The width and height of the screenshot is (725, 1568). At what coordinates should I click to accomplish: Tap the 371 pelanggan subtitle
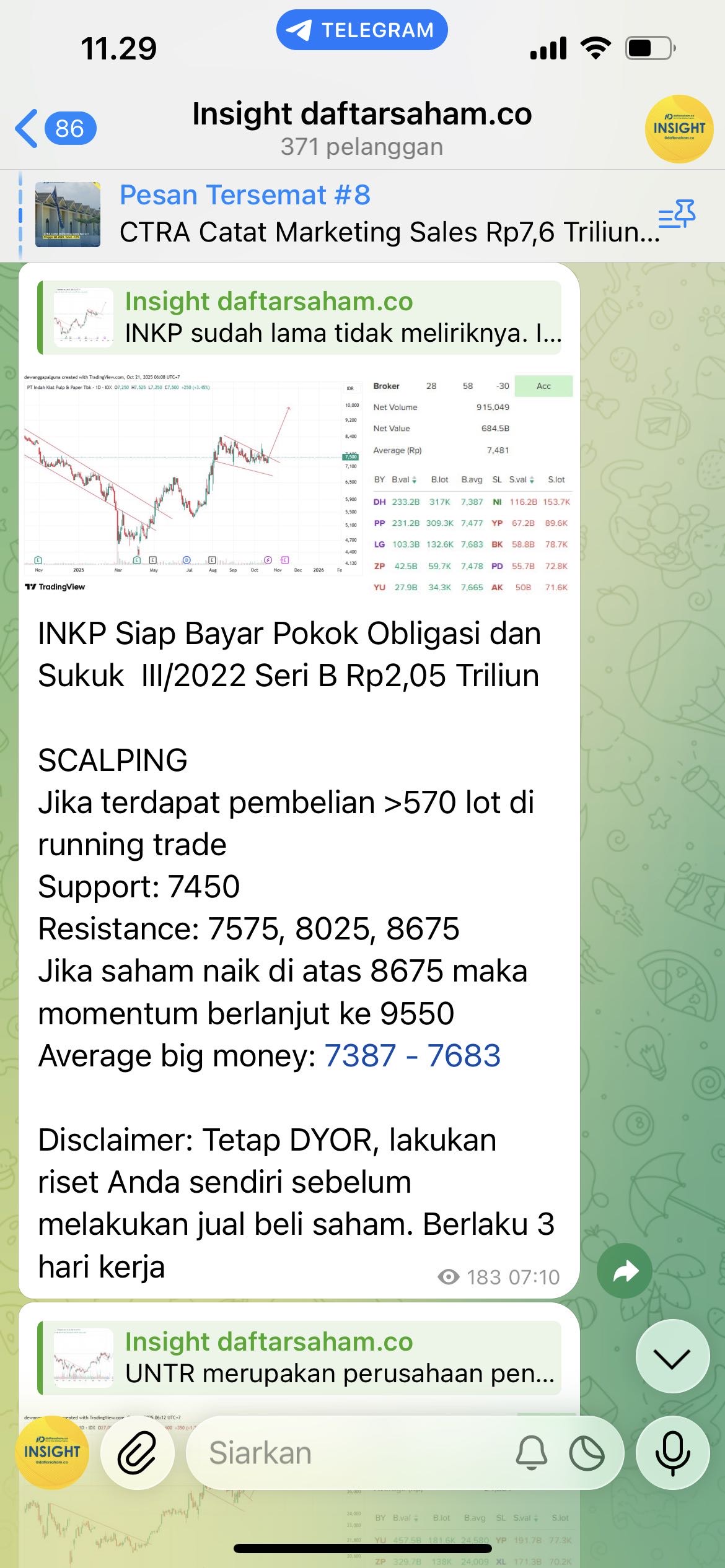[x=362, y=147]
